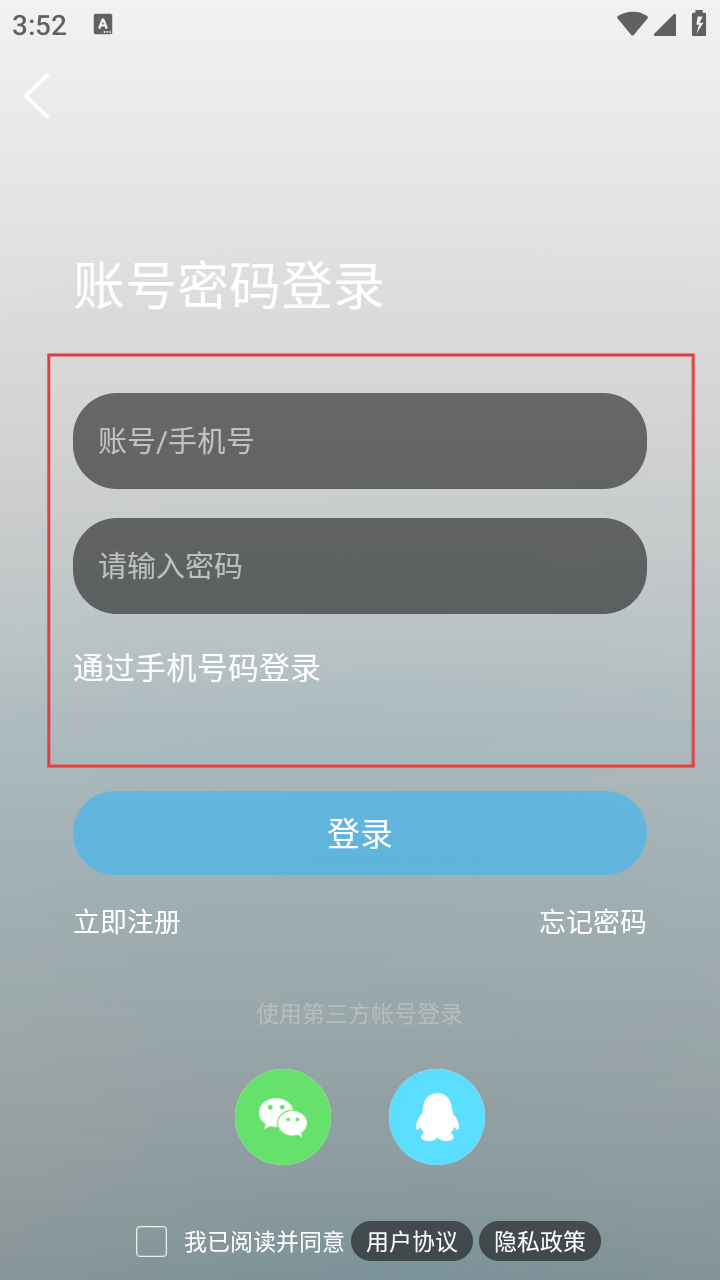
Task: Open the 忘记密码 link
Action: (x=593, y=921)
